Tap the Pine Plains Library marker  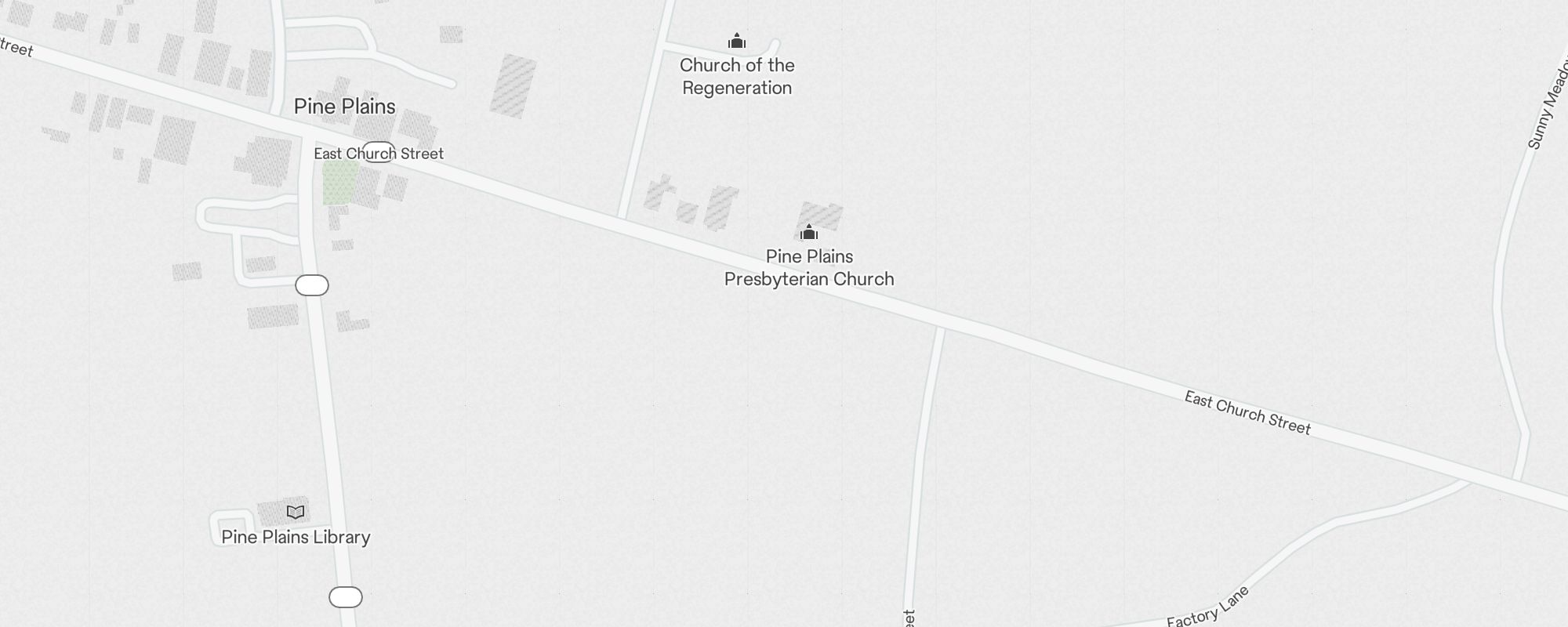296,513
